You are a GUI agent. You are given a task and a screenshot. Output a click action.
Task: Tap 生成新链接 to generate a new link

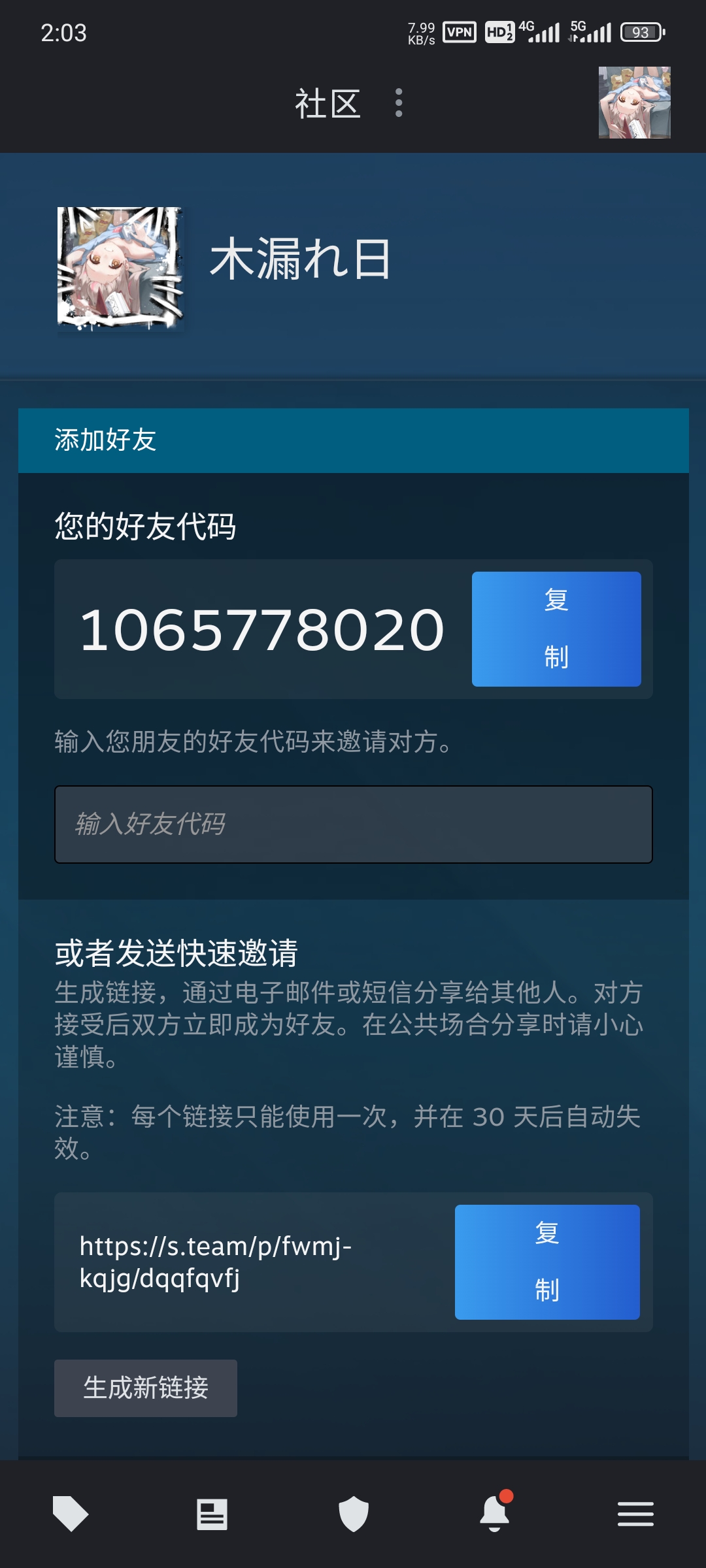tap(145, 1388)
